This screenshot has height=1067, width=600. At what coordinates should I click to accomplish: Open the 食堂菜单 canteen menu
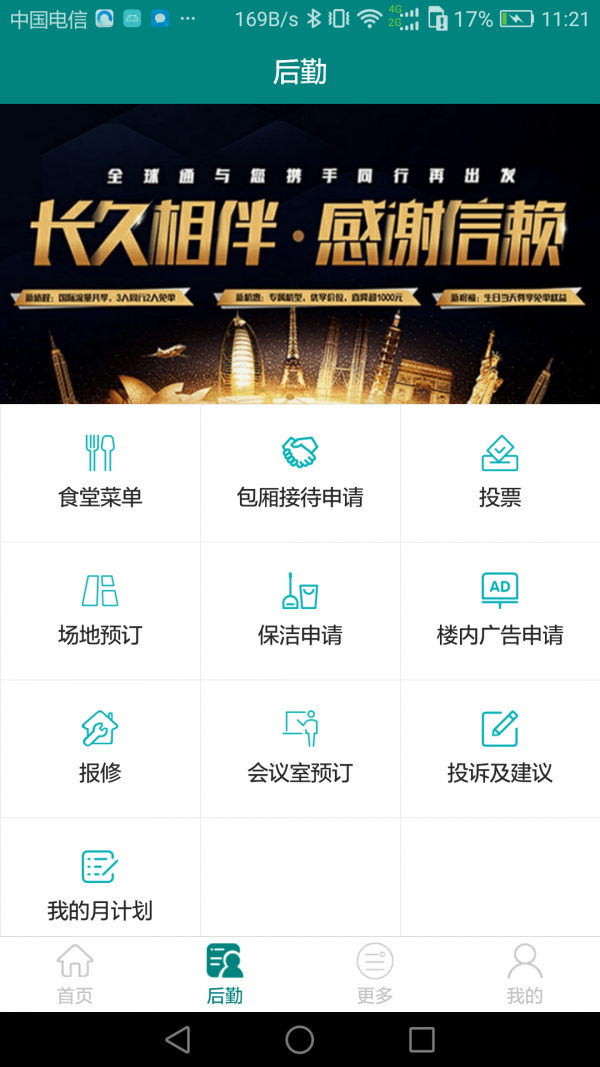(x=100, y=472)
